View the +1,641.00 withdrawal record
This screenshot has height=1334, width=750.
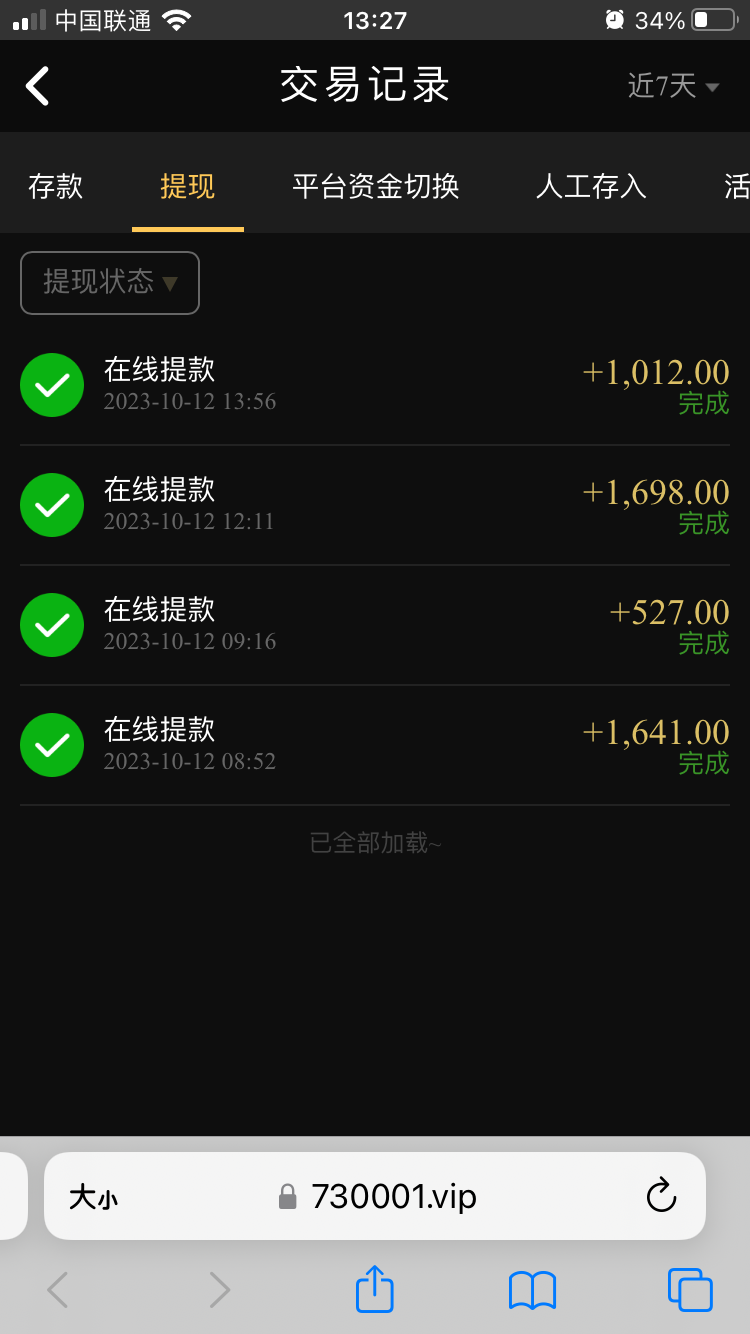(x=375, y=745)
